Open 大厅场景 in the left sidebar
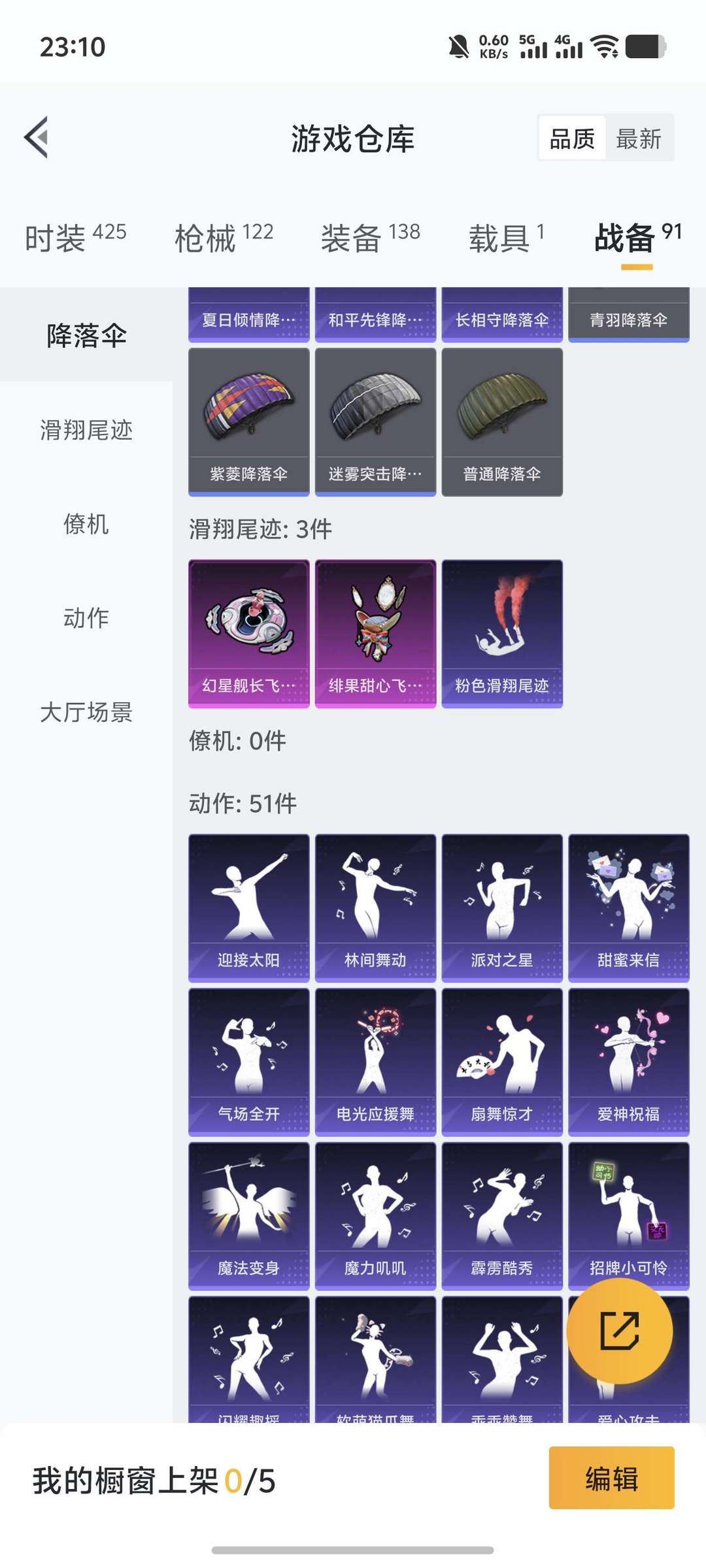706x1568 pixels. click(86, 712)
